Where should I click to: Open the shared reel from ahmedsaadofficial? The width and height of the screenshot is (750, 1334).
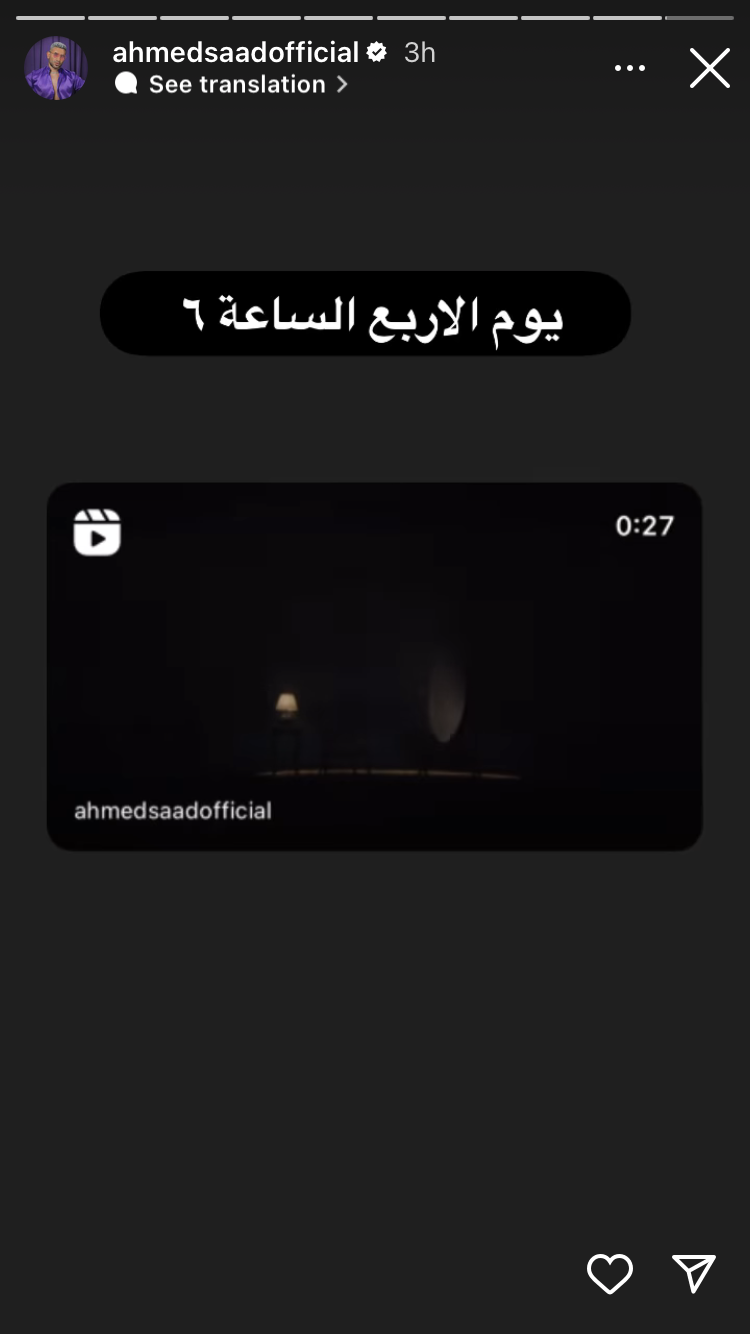[x=374, y=666]
